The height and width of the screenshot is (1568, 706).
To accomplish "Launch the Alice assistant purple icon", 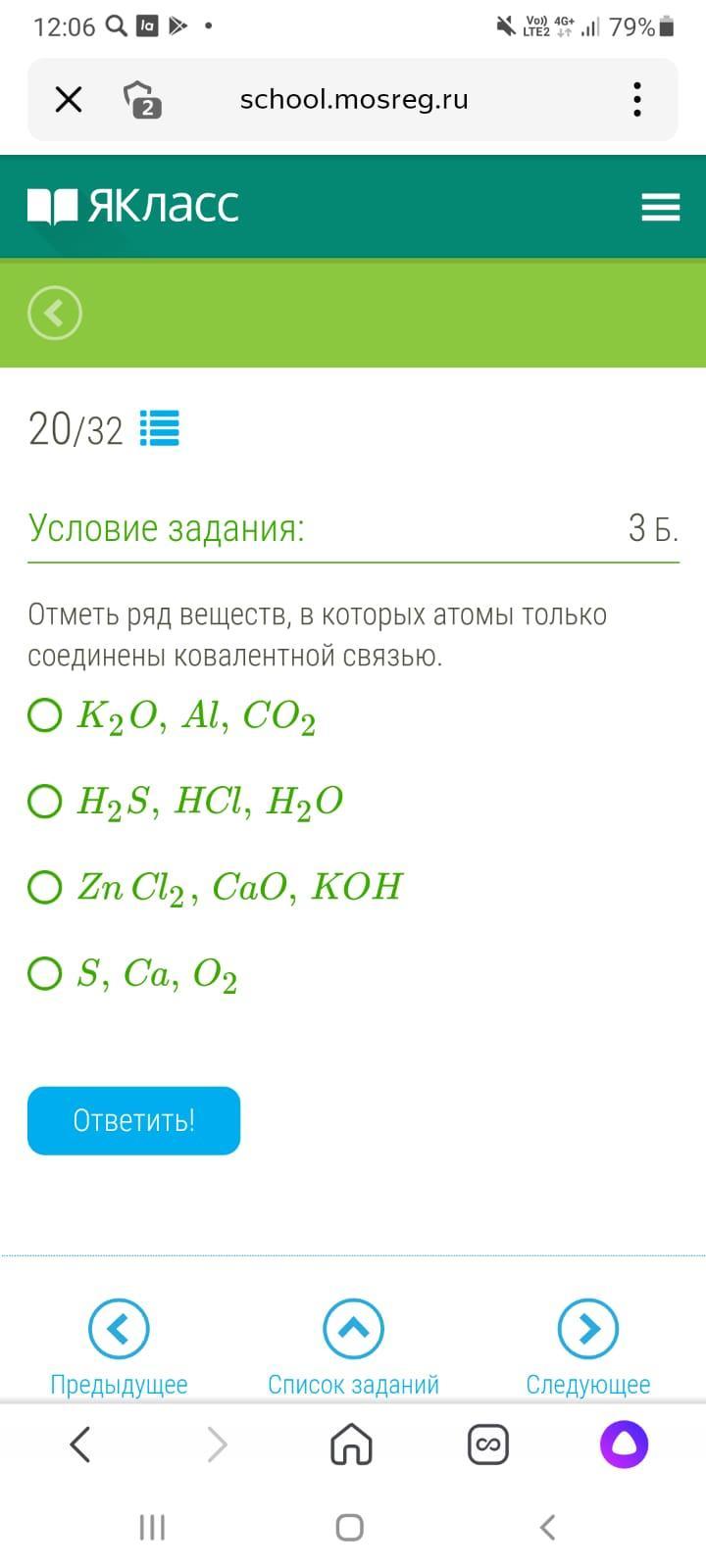I will pos(624,1444).
